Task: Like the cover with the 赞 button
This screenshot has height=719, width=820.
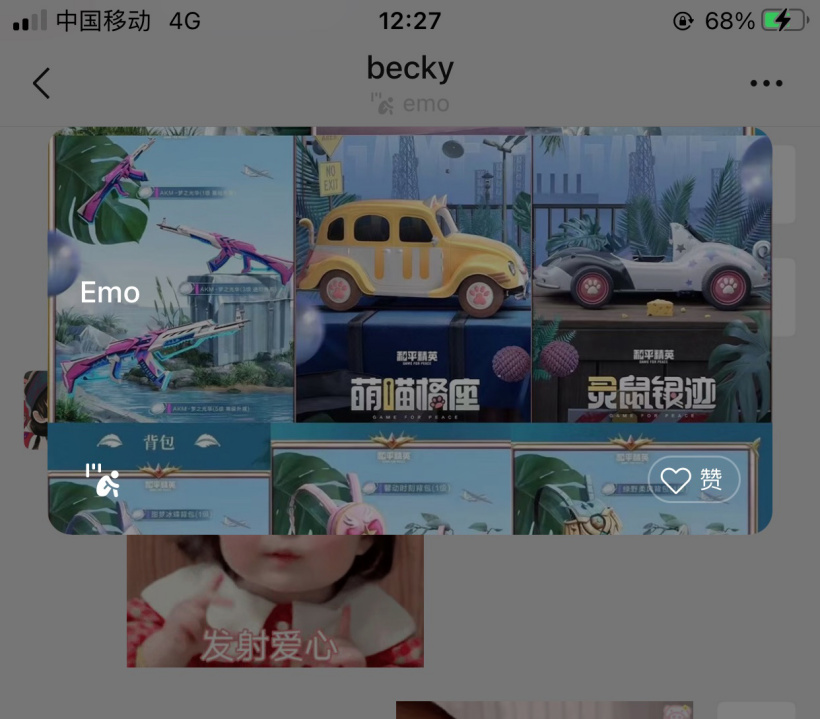Action: (x=694, y=480)
